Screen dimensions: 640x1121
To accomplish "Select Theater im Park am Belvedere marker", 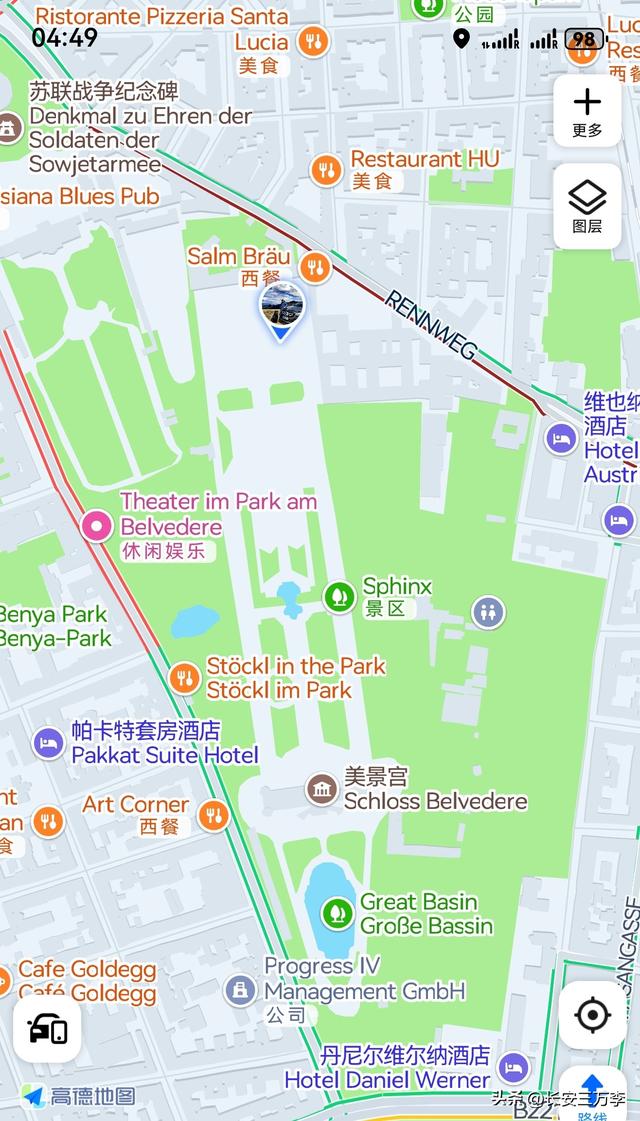I will click(97, 525).
